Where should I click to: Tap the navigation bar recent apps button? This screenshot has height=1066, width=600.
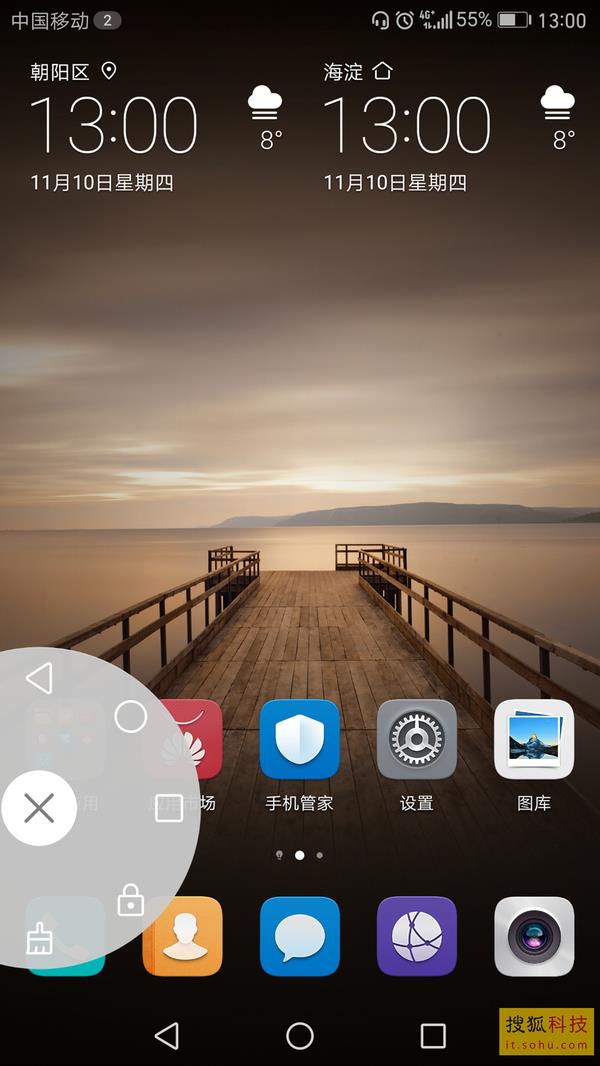[433, 1036]
